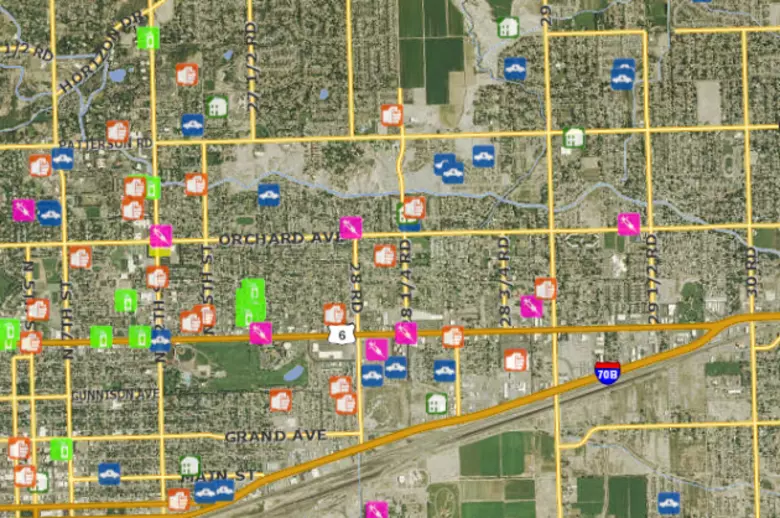
Task: Select the orange marker west of the I-70B shield
Action: [x=516, y=359]
